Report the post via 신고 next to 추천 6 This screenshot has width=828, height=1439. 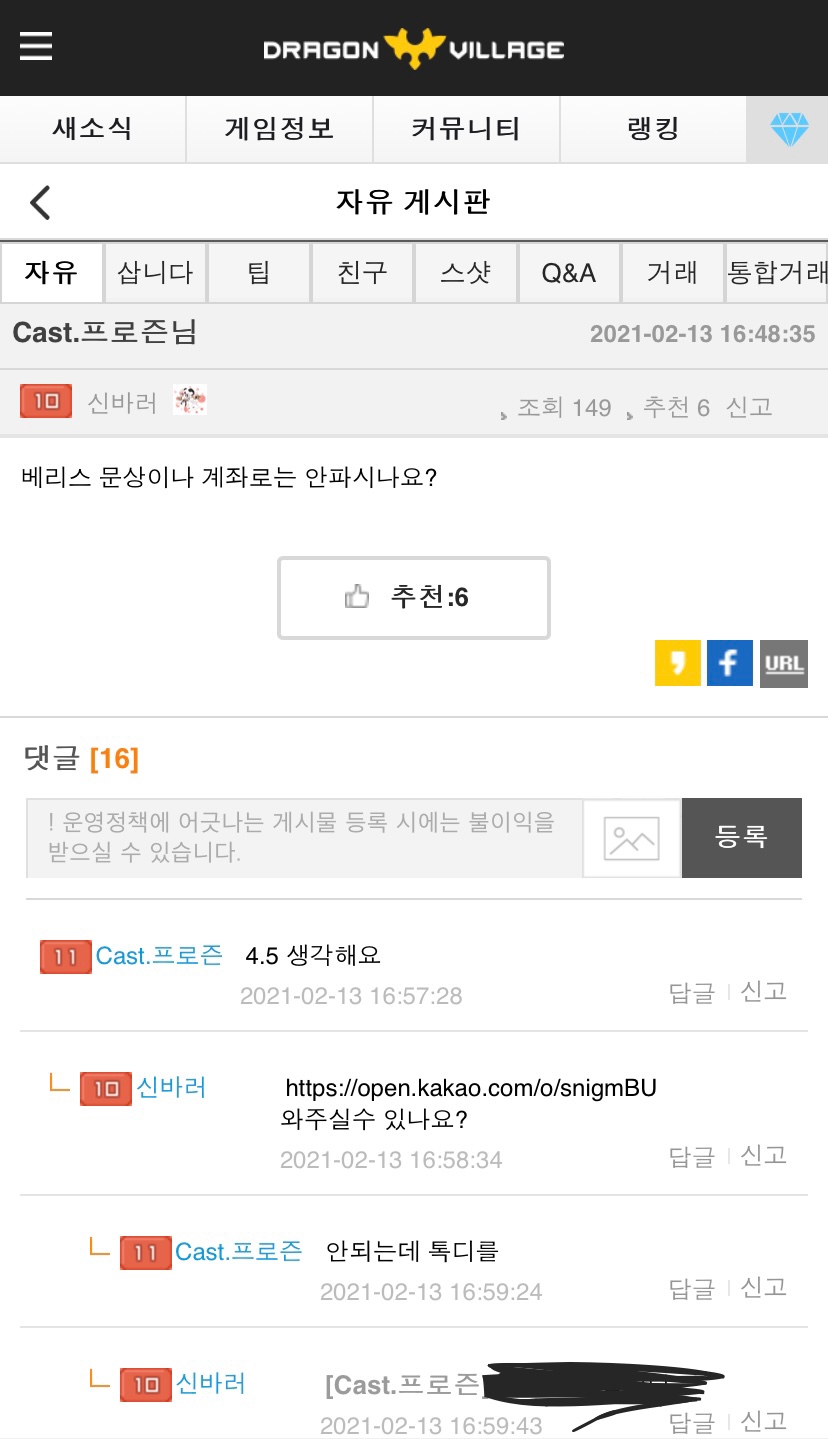coord(749,407)
